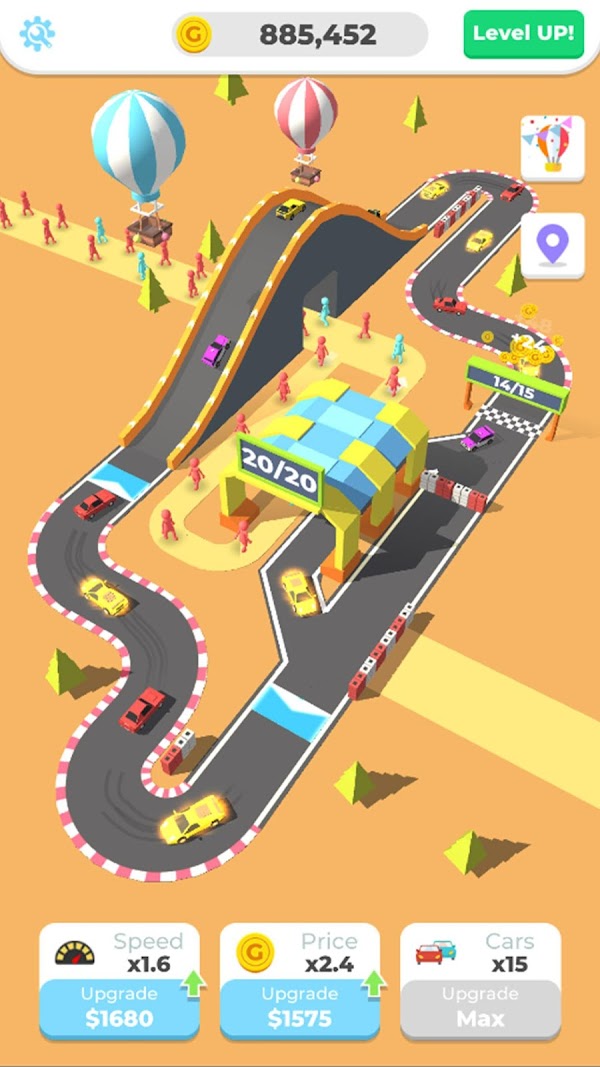Tap the maxed Cars upgrade button
The image size is (600, 1067).
480,1008
